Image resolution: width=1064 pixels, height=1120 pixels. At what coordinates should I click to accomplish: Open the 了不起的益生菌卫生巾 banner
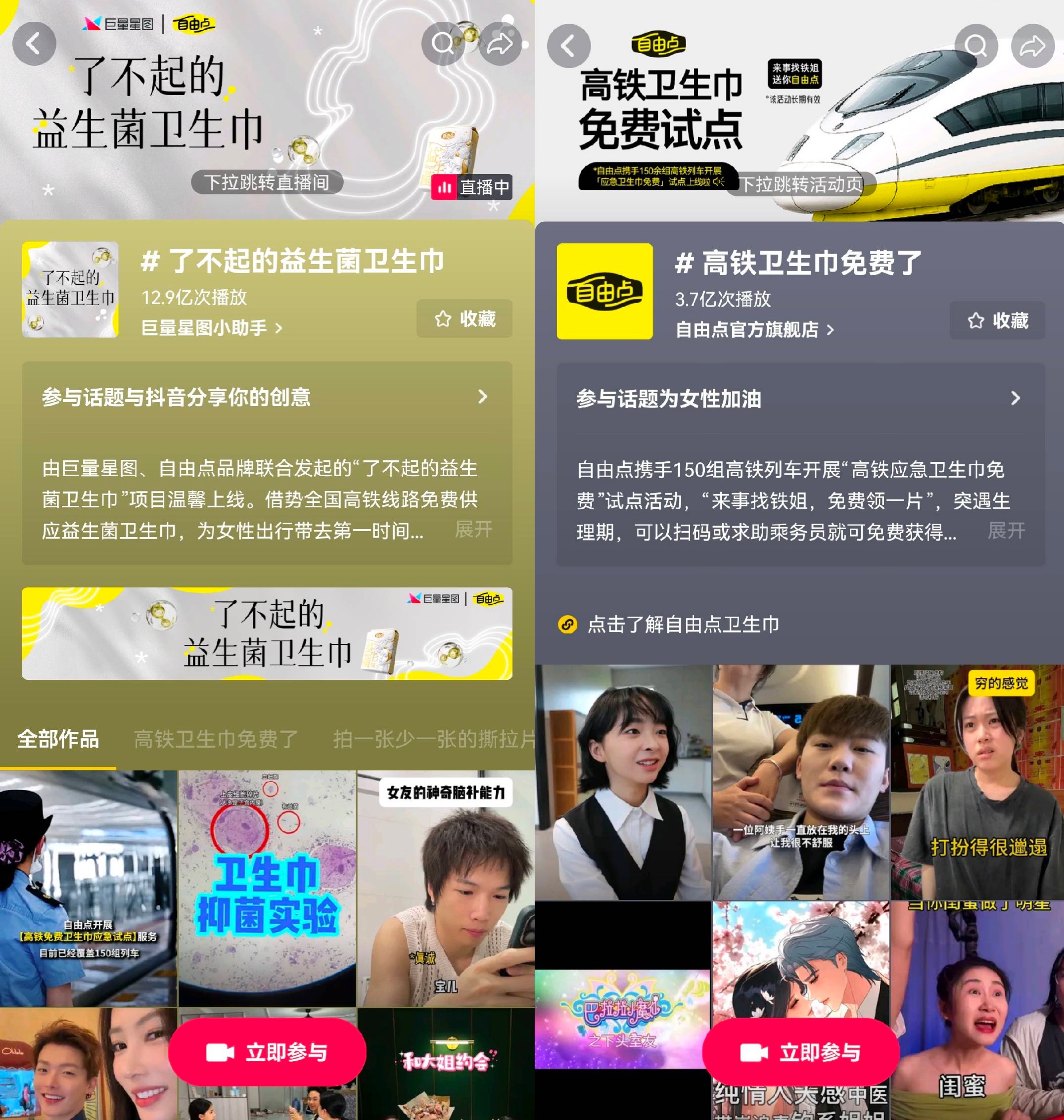[267, 633]
